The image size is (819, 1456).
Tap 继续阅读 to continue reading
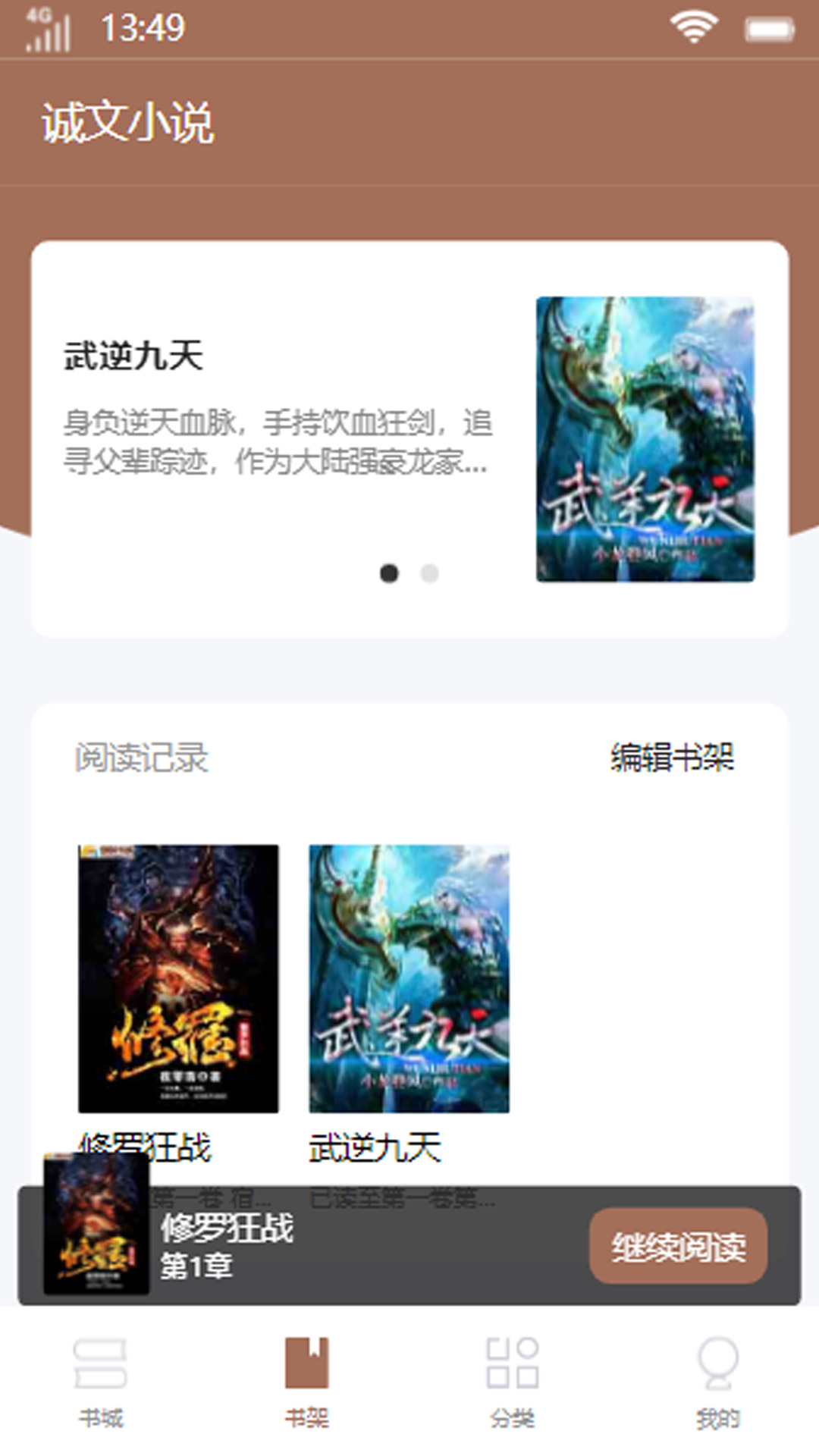[x=678, y=1247]
